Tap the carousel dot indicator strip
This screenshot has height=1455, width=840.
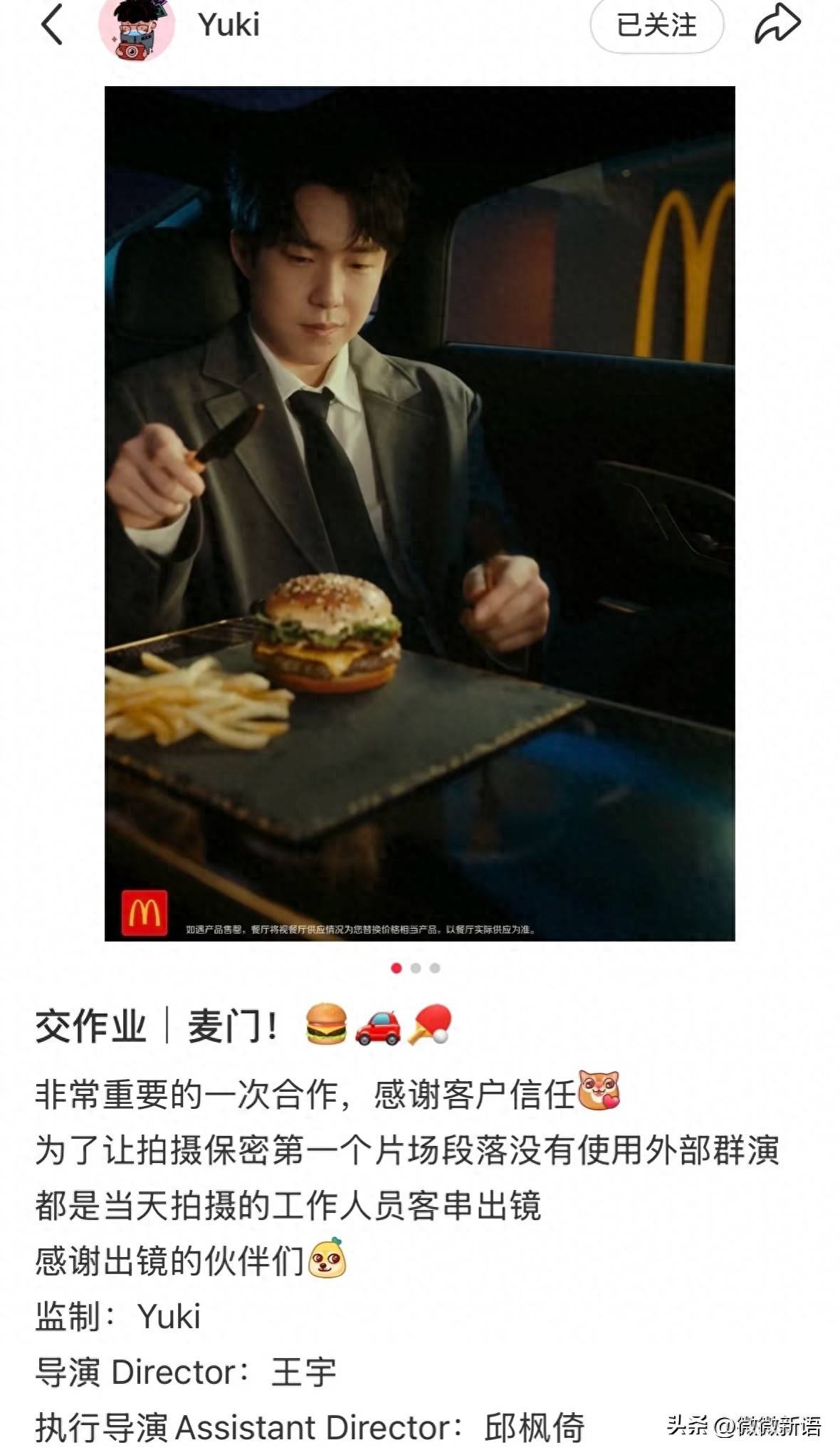(x=416, y=969)
